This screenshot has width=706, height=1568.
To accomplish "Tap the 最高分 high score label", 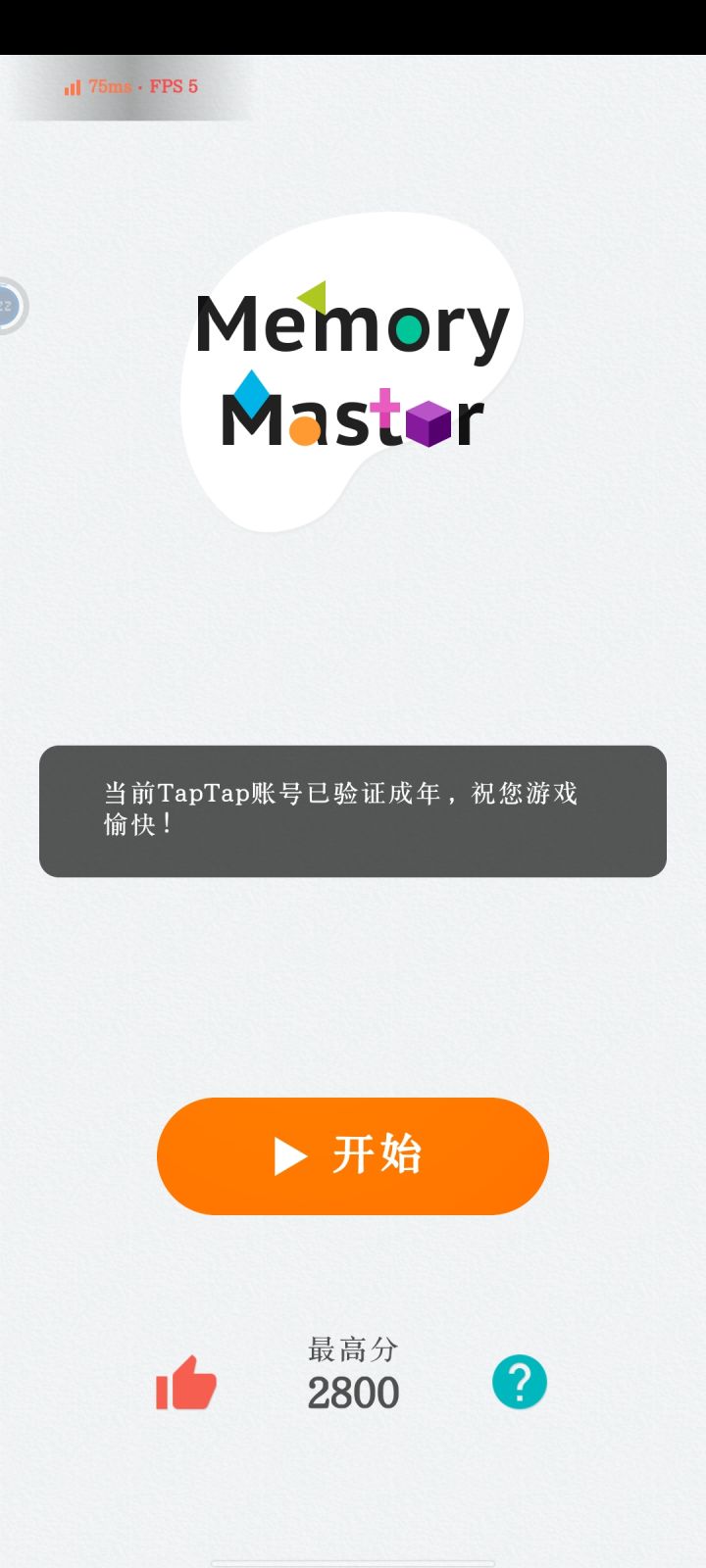I will 352,1347.
